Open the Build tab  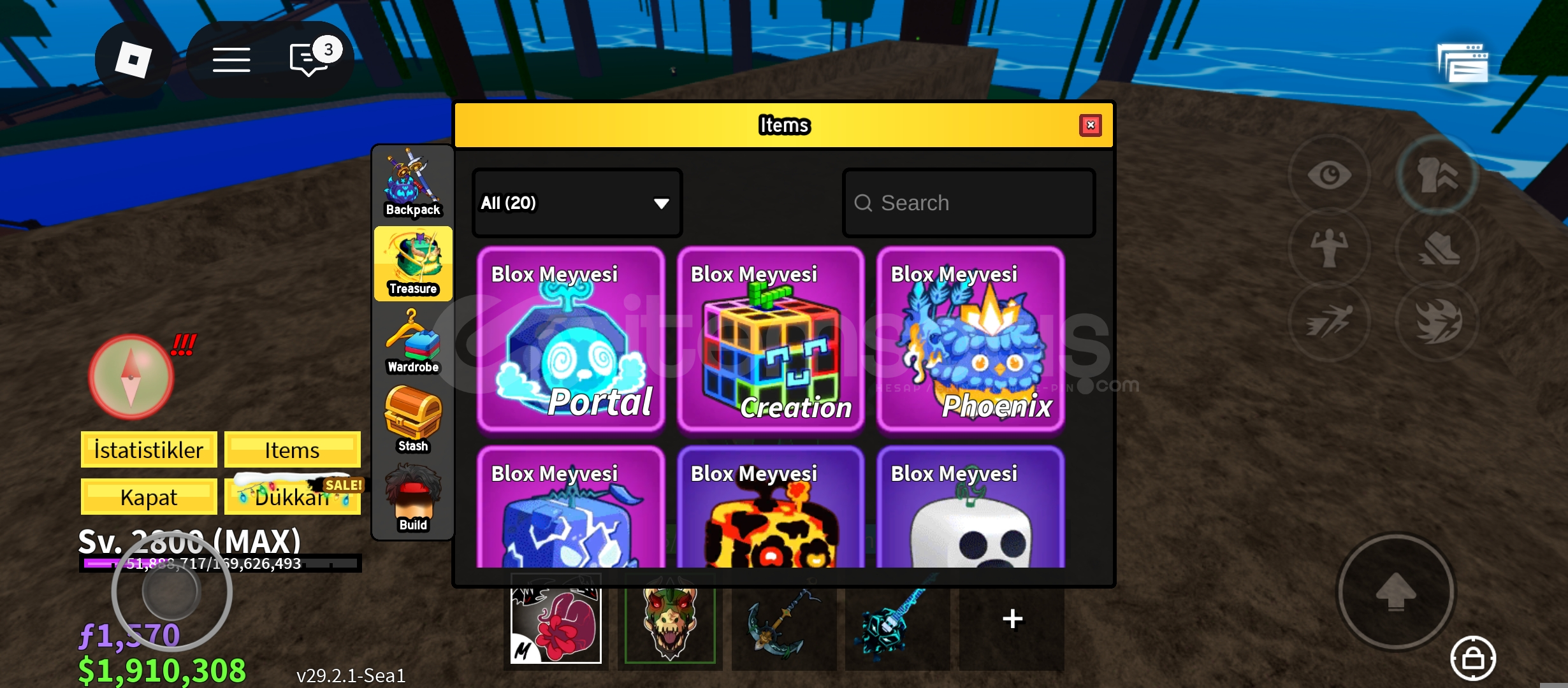point(413,499)
